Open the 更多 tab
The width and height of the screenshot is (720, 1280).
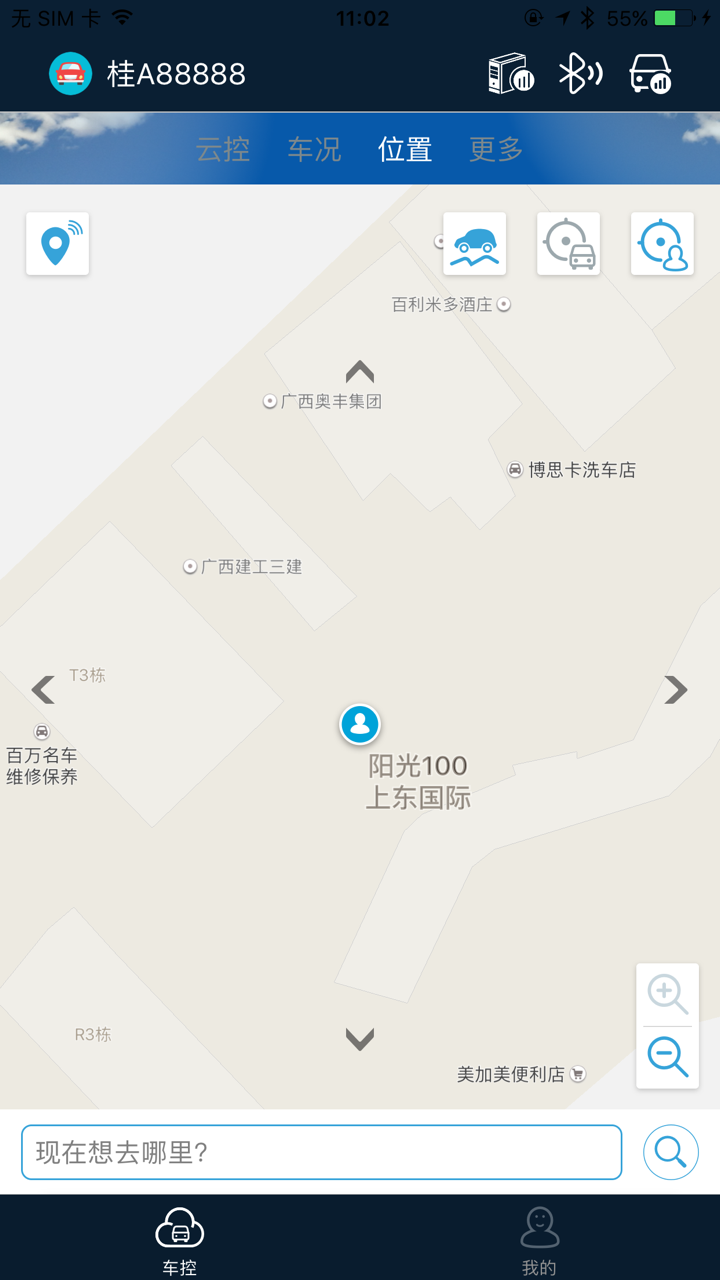pos(495,148)
